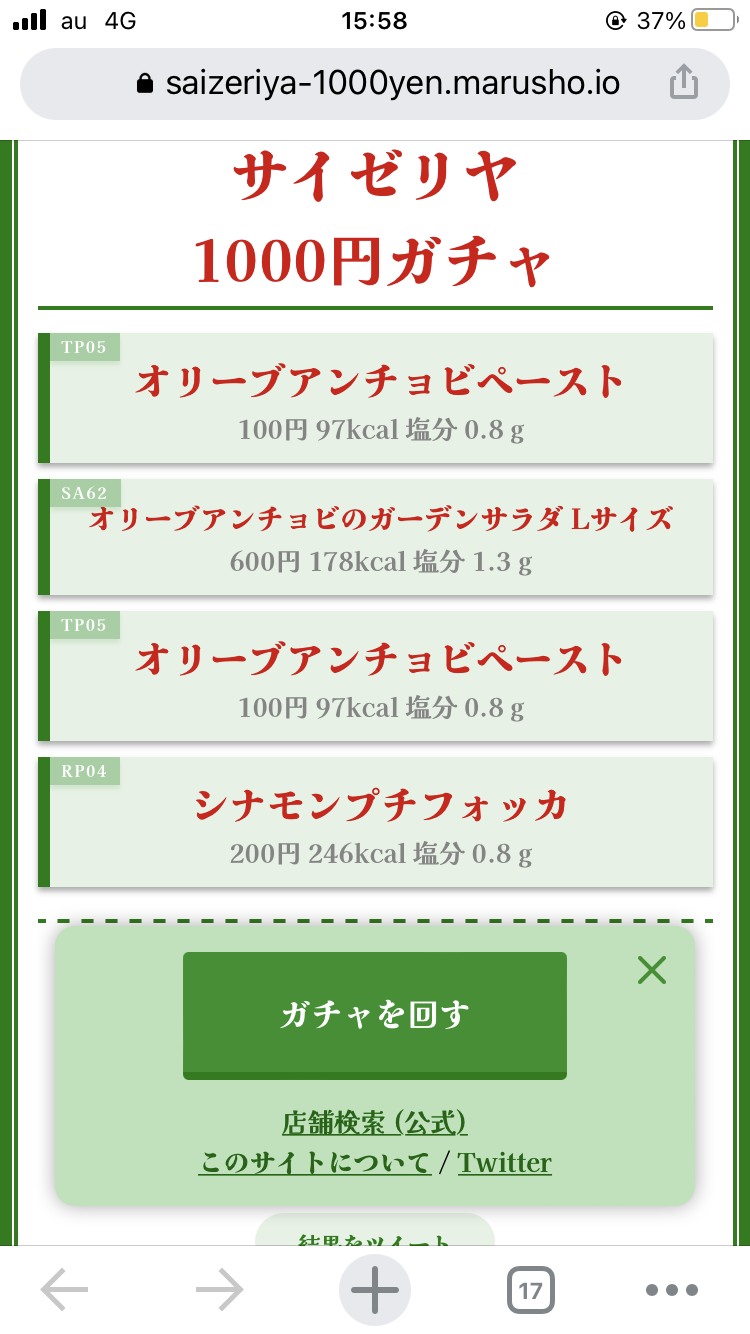Open the このサイトについて link

[315, 1163]
